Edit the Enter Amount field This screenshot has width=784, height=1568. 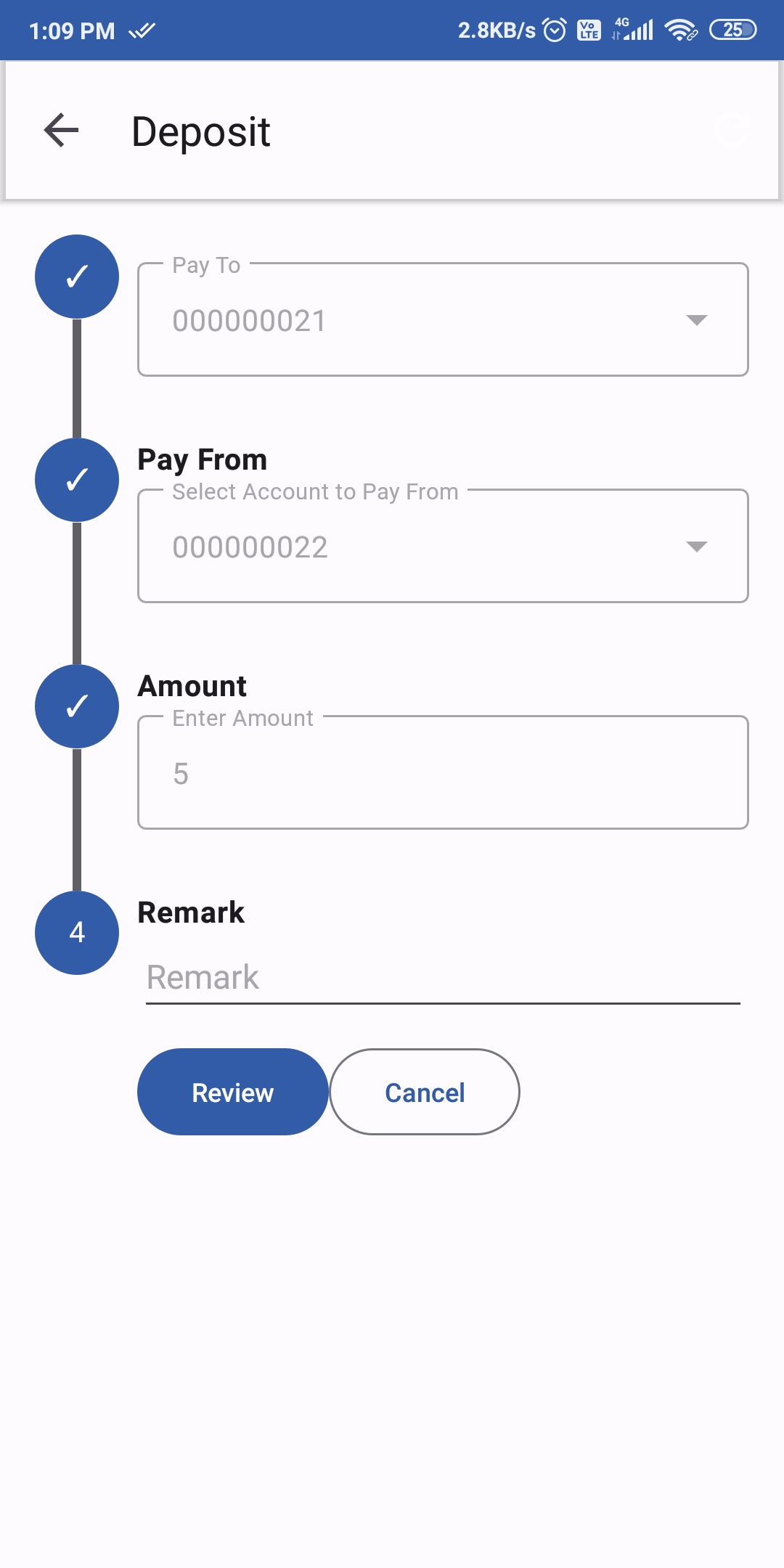[442, 773]
